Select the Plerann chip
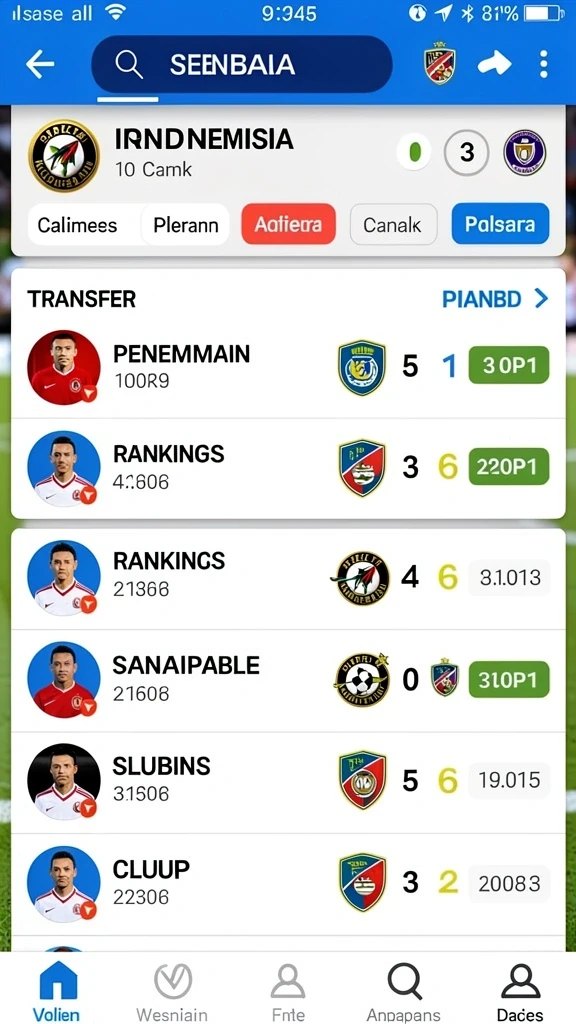The width and height of the screenshot is (576, 1024). coord(186,225)
